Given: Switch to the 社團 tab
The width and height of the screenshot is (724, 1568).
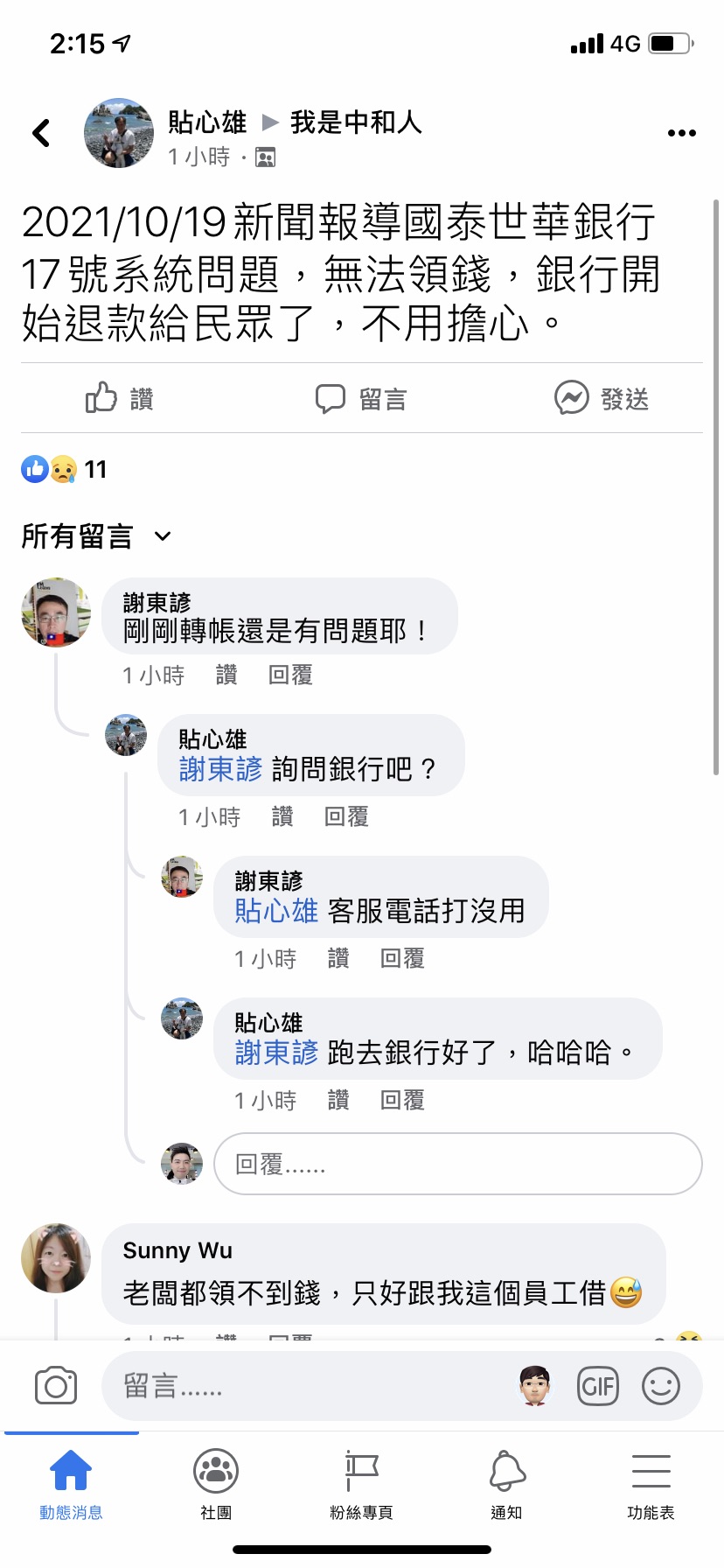Looking at the screenshot, I should pyautogui.click(x=216, y=1482).
